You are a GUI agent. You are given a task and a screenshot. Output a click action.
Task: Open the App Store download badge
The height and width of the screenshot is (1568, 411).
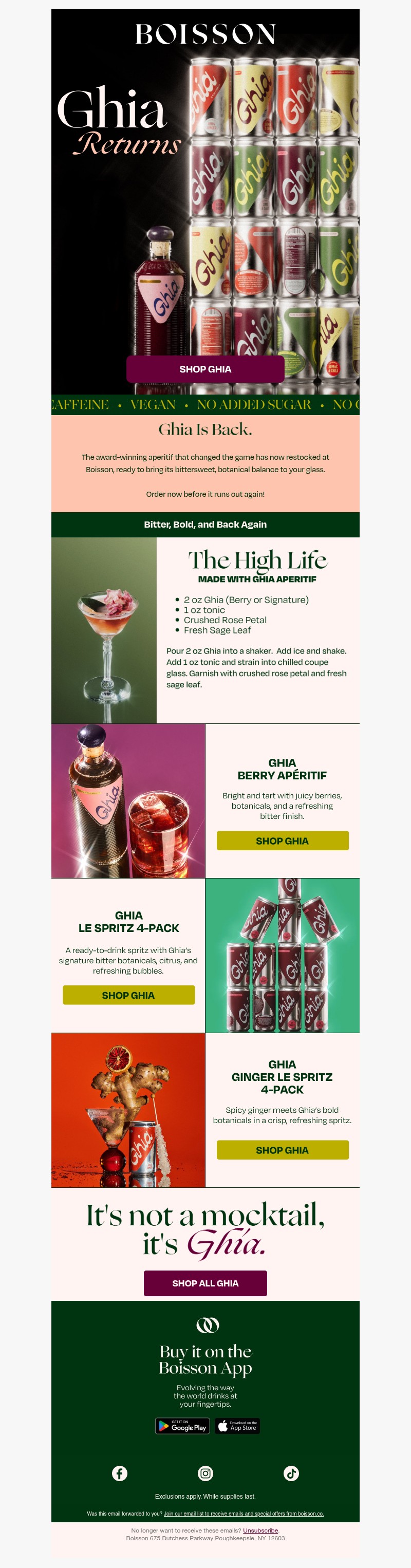(x=237, y=1426)
